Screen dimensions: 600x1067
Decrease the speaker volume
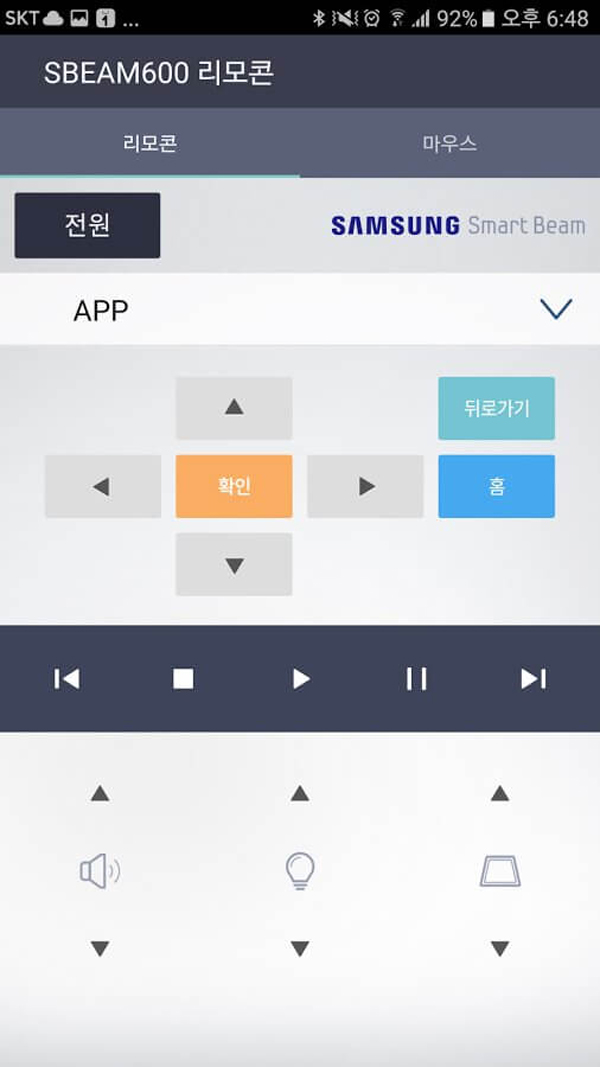100,949
